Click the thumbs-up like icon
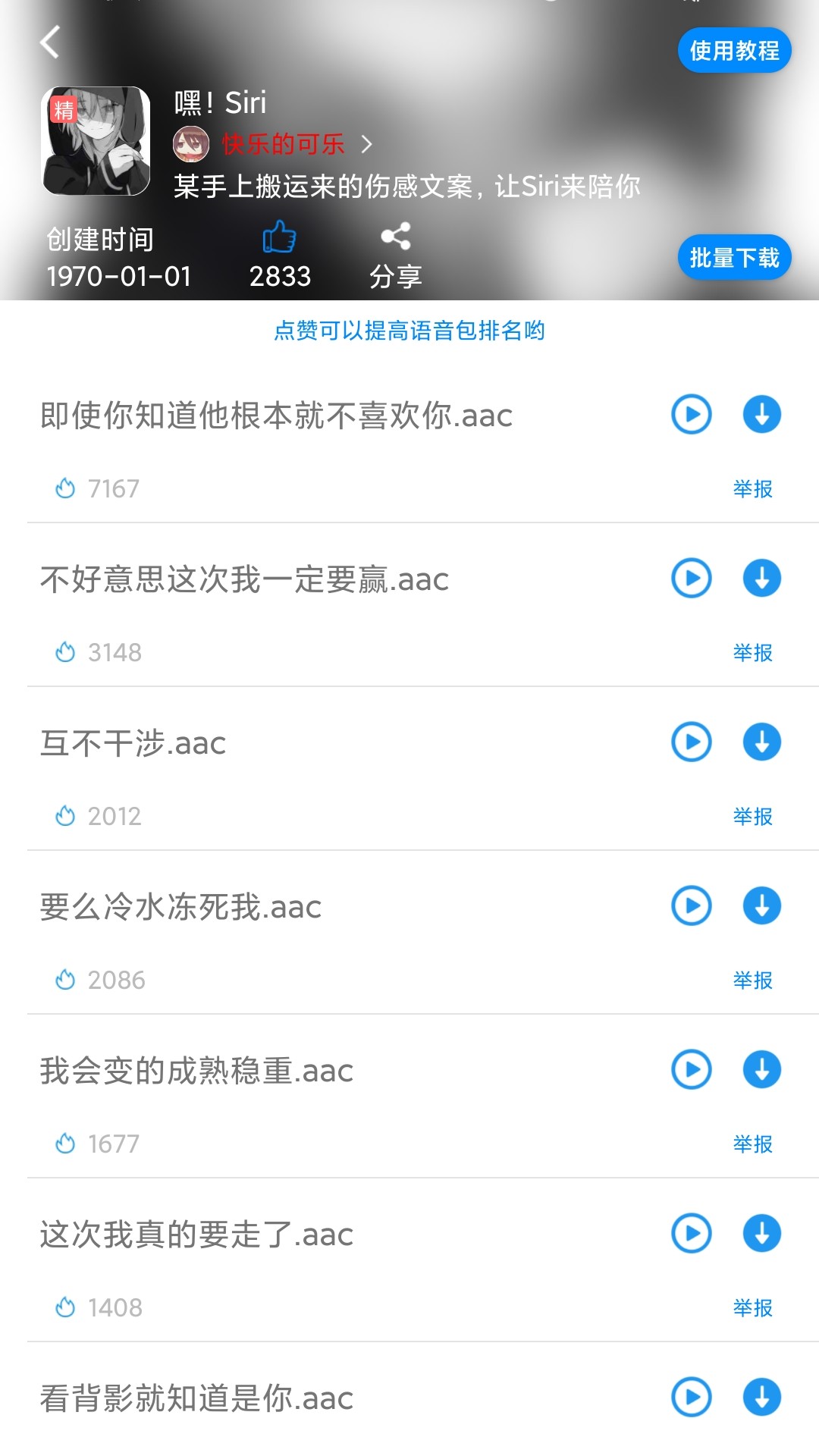The height and width of the screenshot is (1456, 819). [x=280, y=239]
